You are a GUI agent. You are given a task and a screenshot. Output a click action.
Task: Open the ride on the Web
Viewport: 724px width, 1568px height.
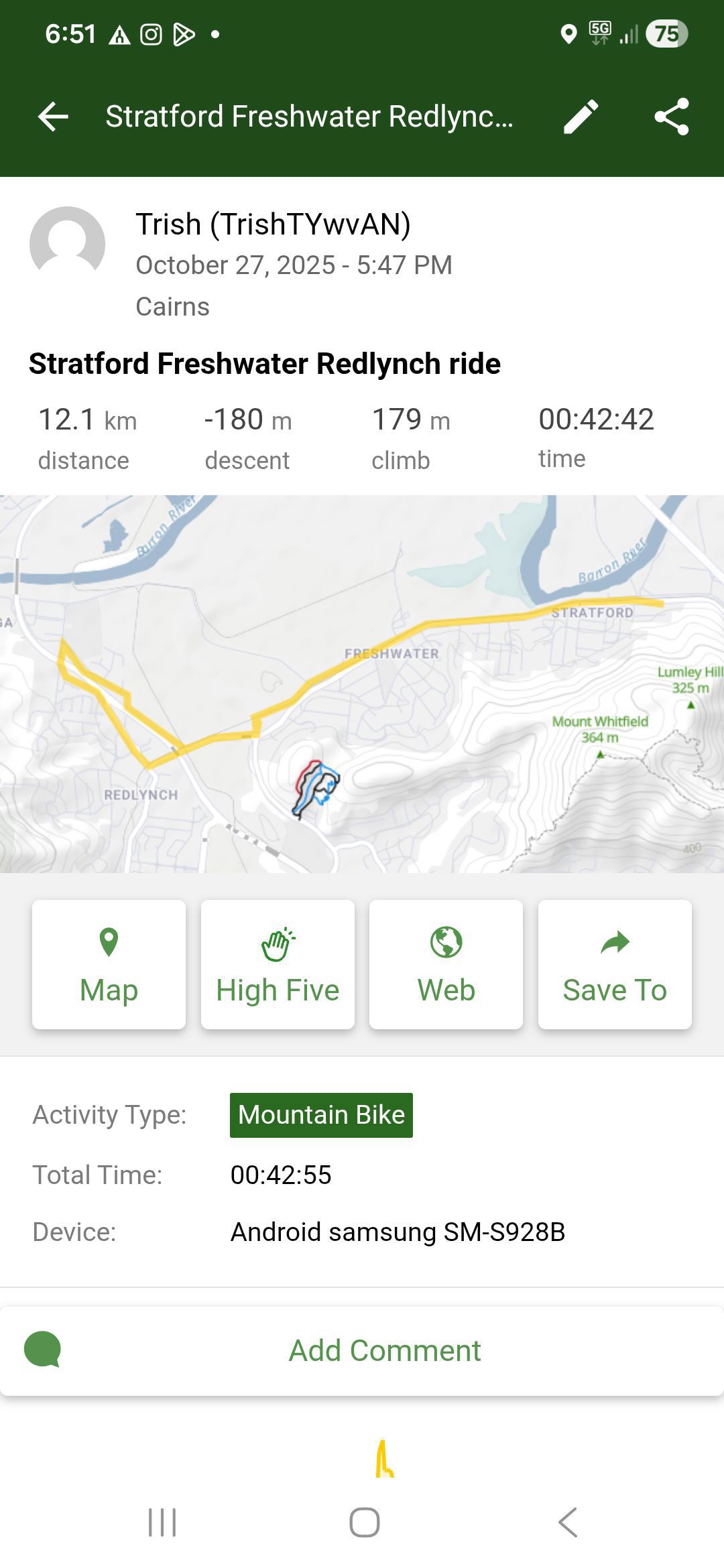[x=446, y=964]
